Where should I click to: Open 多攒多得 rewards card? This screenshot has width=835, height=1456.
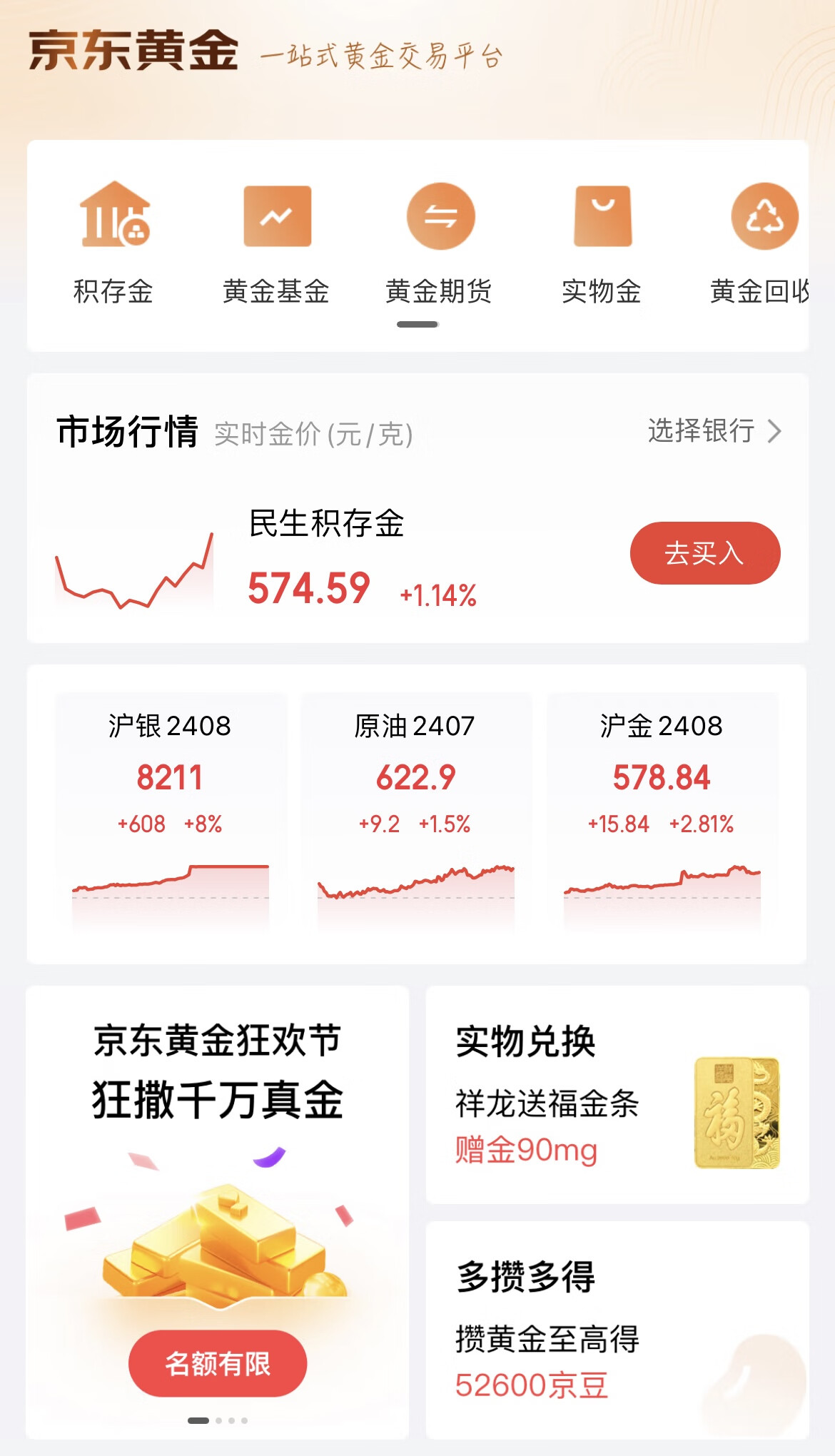[x=617, y=1329]
